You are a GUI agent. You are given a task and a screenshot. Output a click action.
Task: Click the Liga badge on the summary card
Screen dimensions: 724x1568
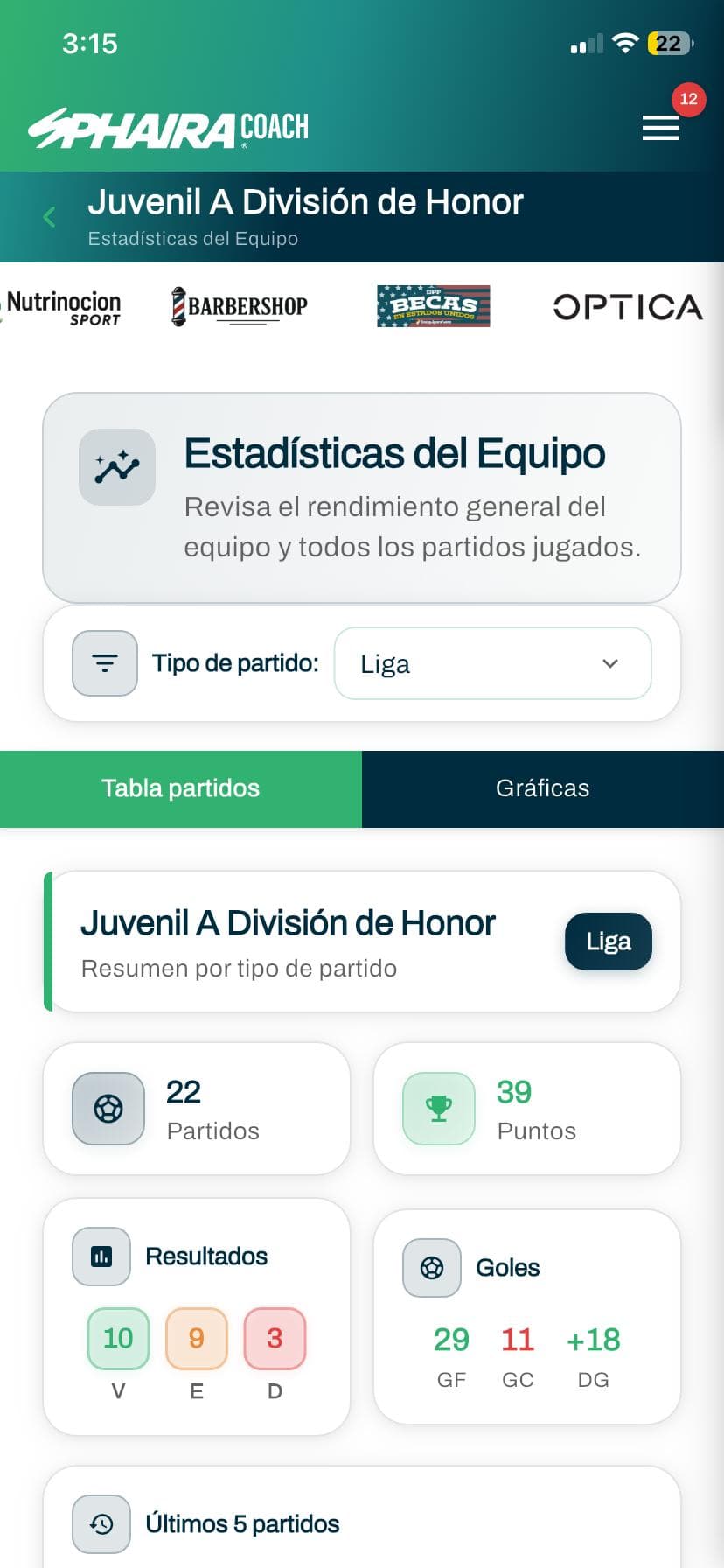point(608,941)
